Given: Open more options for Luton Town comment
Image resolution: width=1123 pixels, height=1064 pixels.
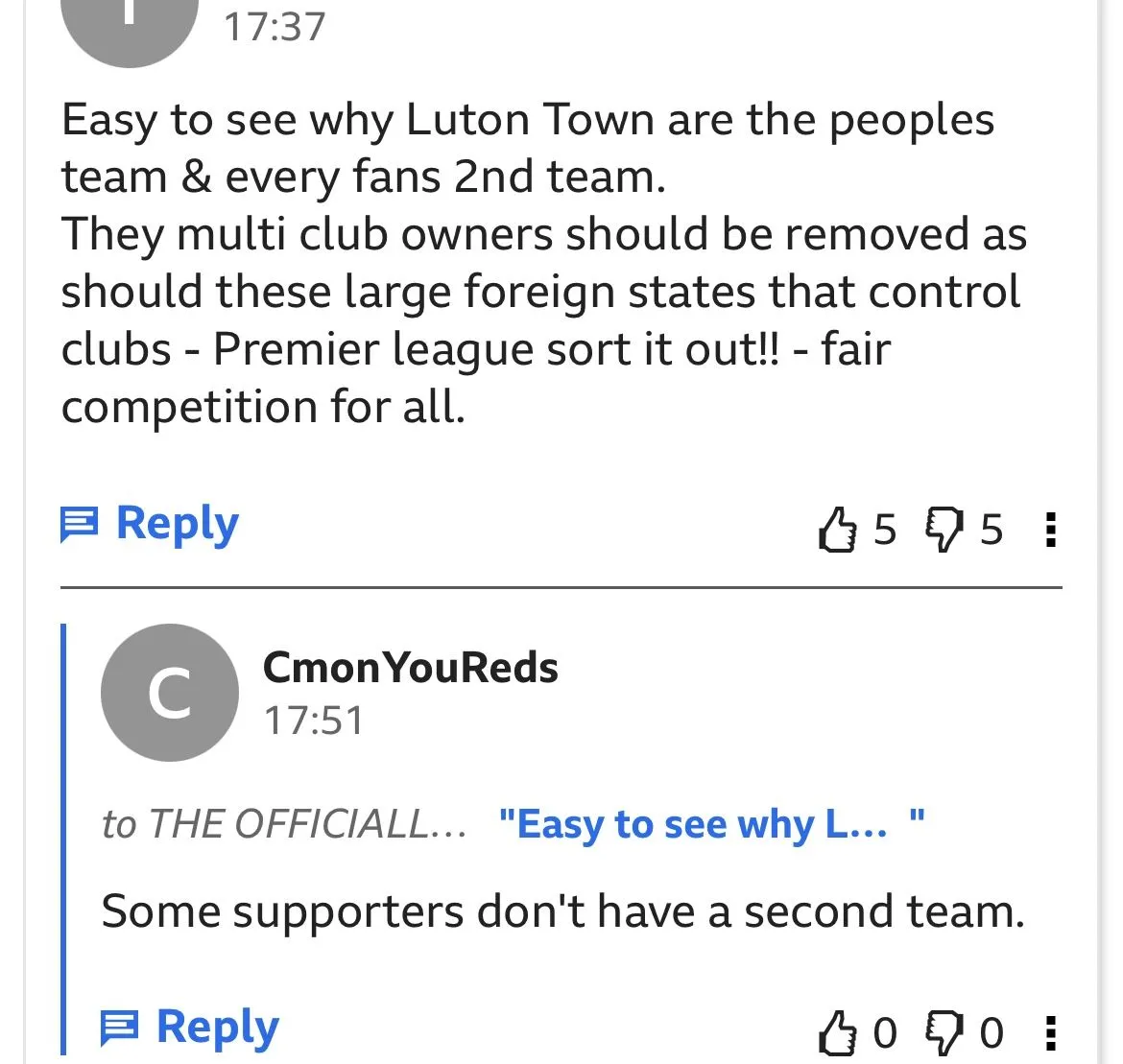Looking at the screenshot, I should pyautogui.click(x=1051, y=530).
